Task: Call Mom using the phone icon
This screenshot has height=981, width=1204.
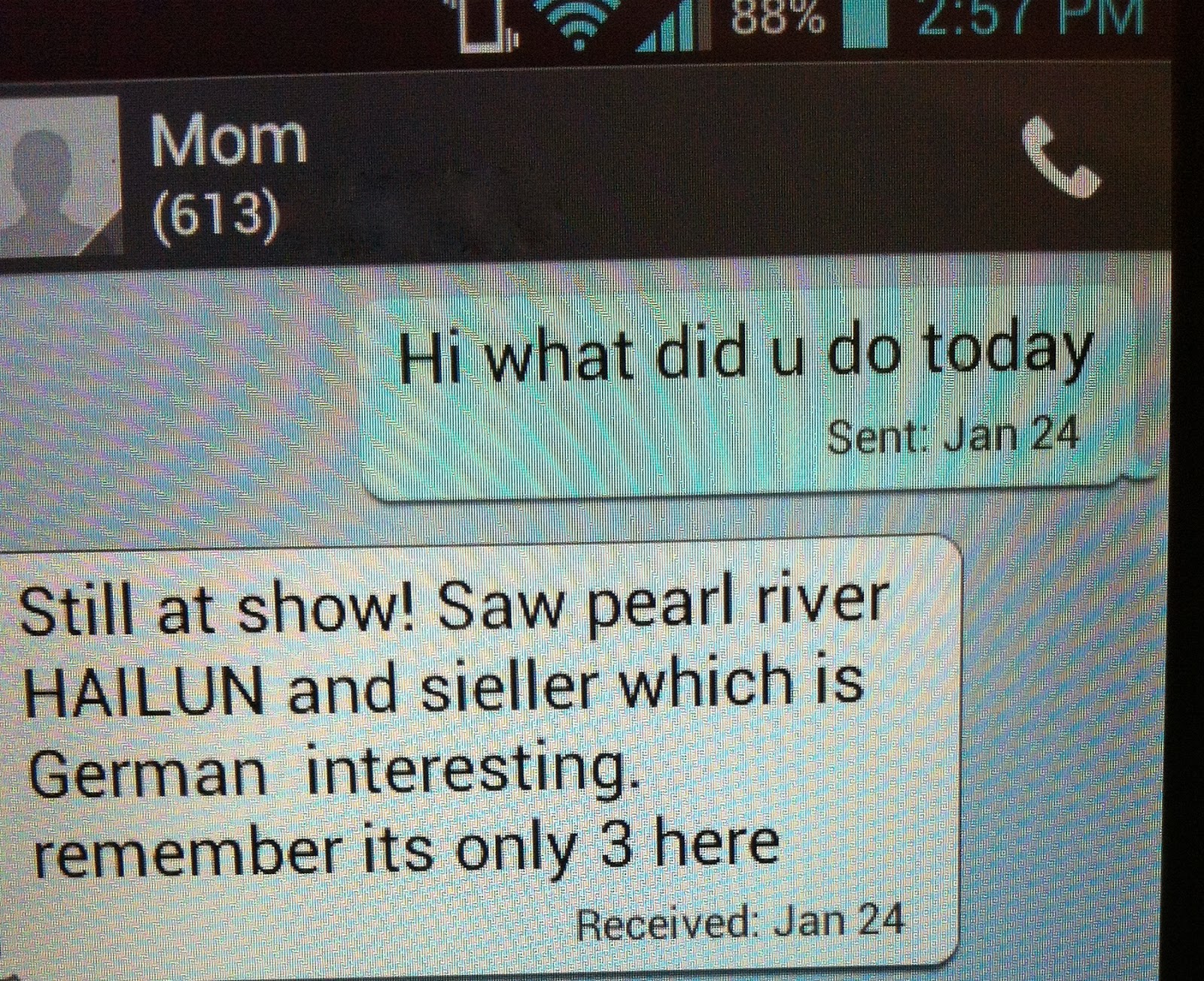Action: point(1060,157)
